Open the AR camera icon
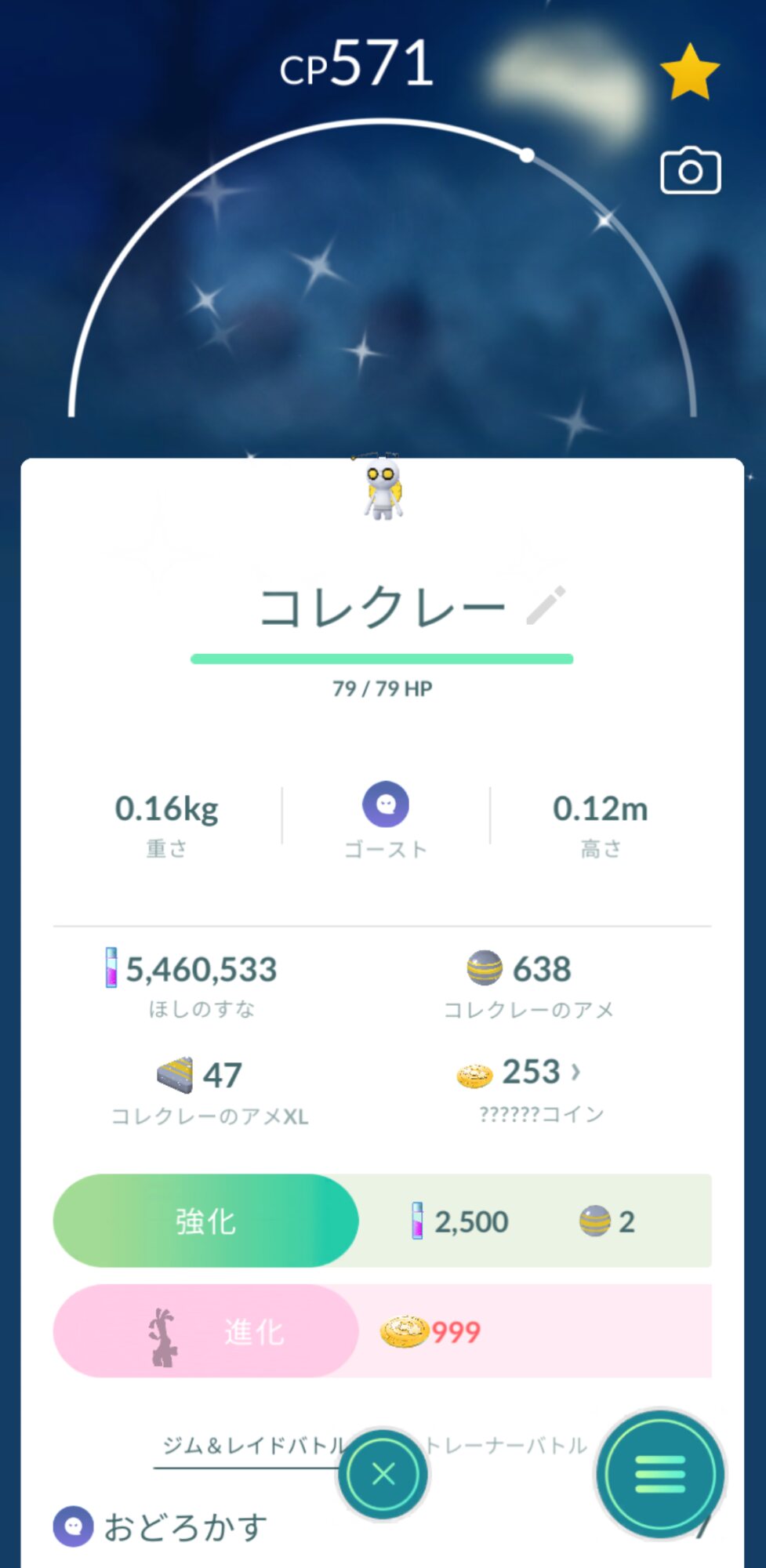This screenshot has width=766, height=1568. point(690,170)
